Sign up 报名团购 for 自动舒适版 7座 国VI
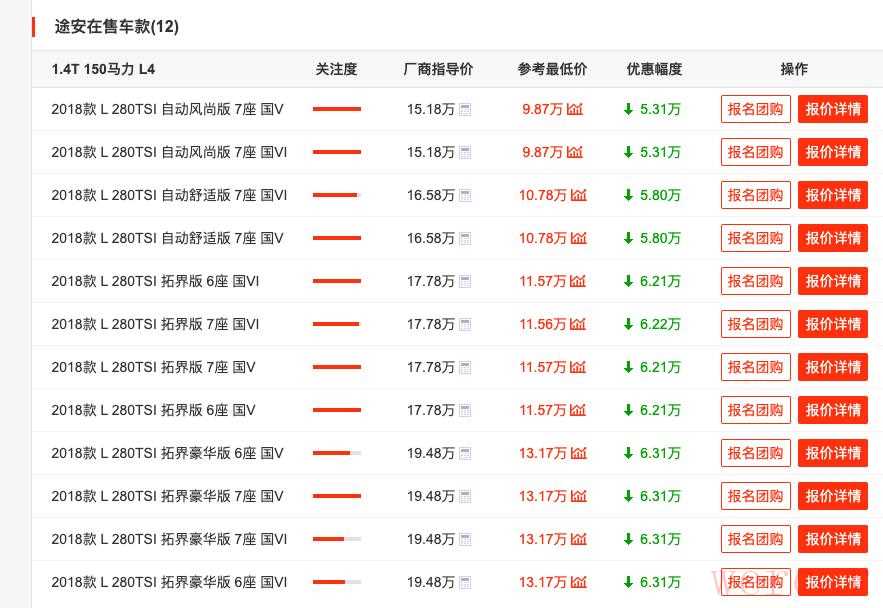This screenshot has height=608, width=883. pyautogui.click(x=755, y=195)
